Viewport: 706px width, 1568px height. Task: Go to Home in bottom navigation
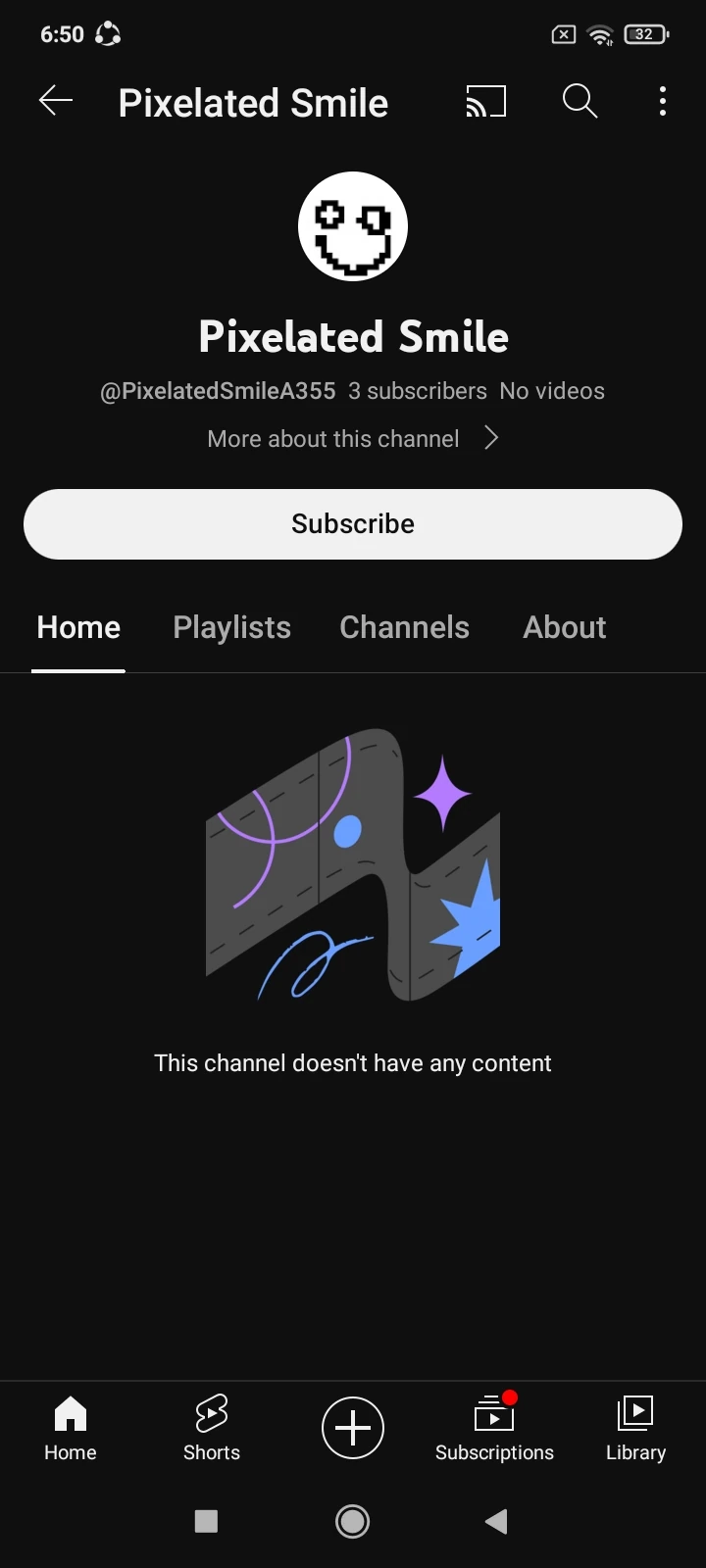point(71,1429)
